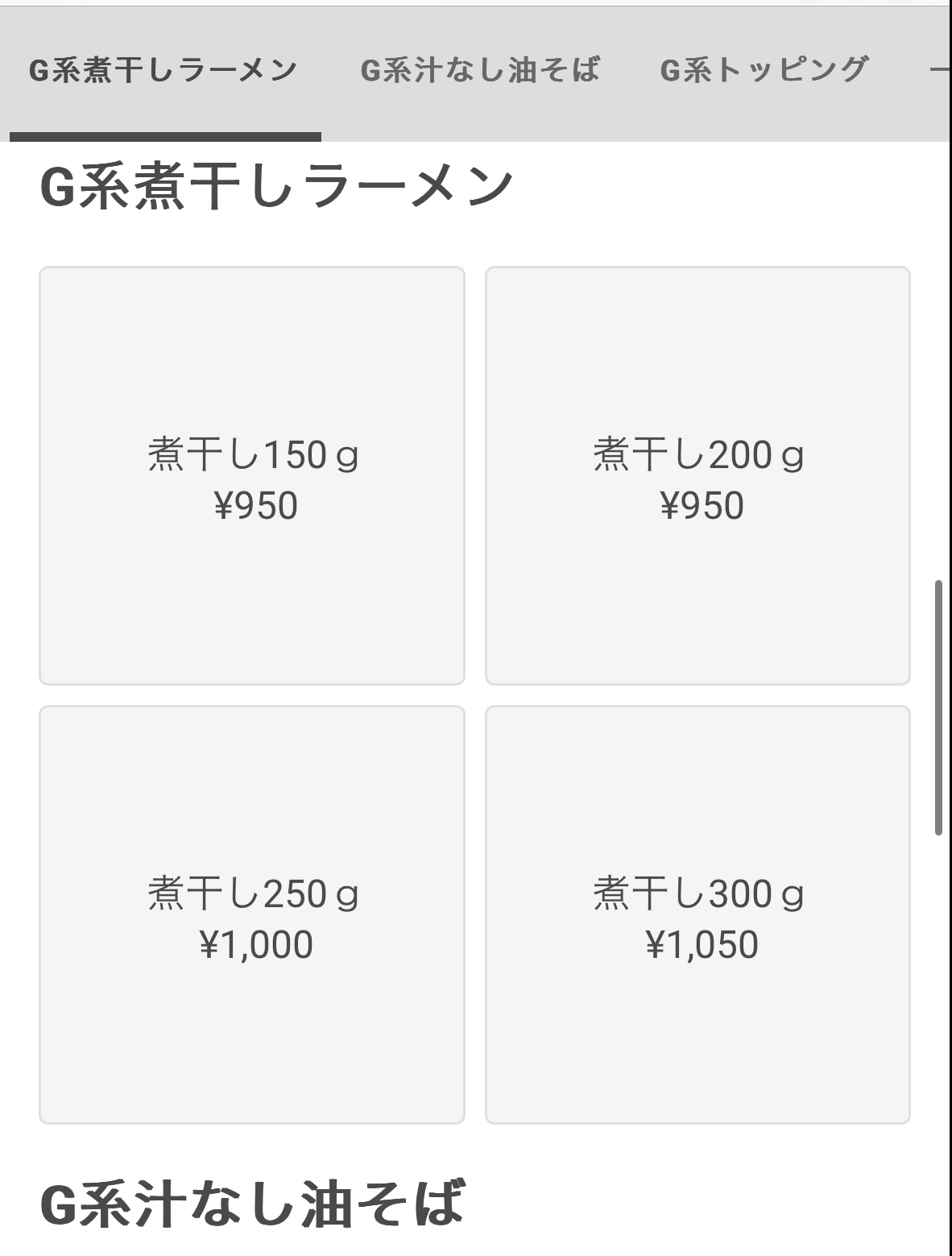Select the 煮干し150g item
Image resolution: width=952 pixels, height=1256 pixels.
coord(252,476)
